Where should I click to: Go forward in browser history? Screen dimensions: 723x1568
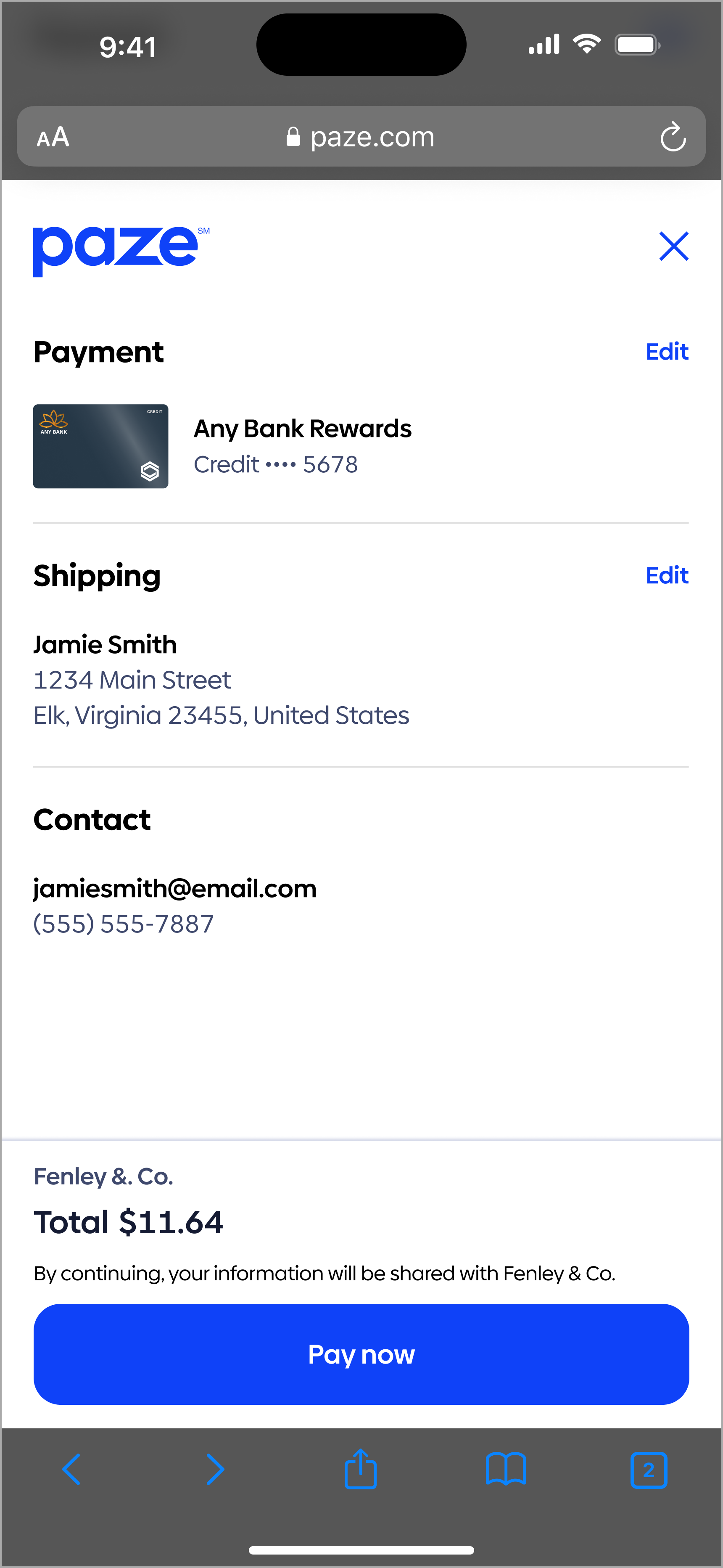coord(215,1470)
